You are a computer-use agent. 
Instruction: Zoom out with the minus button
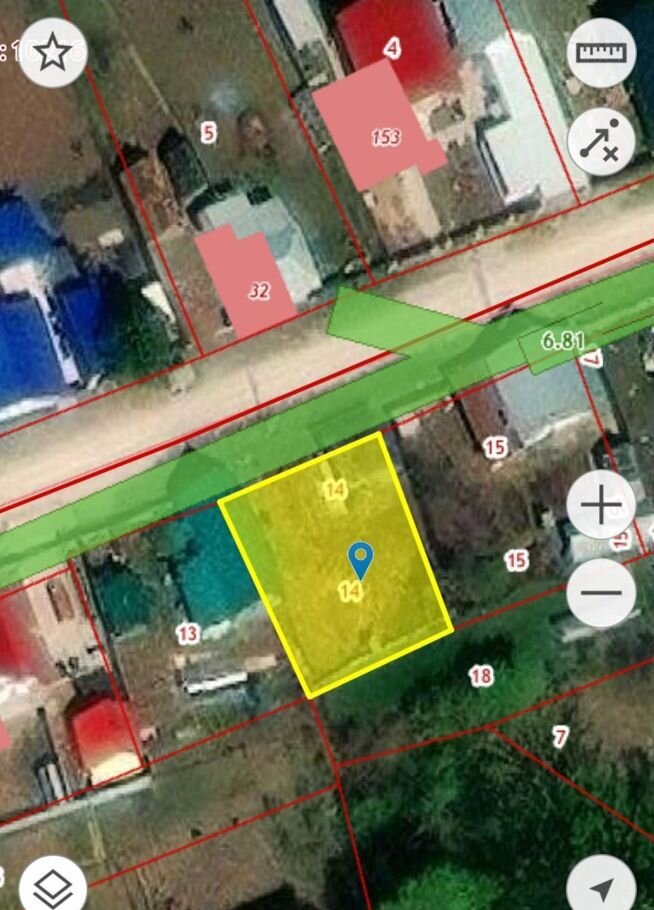pos(601,592)
